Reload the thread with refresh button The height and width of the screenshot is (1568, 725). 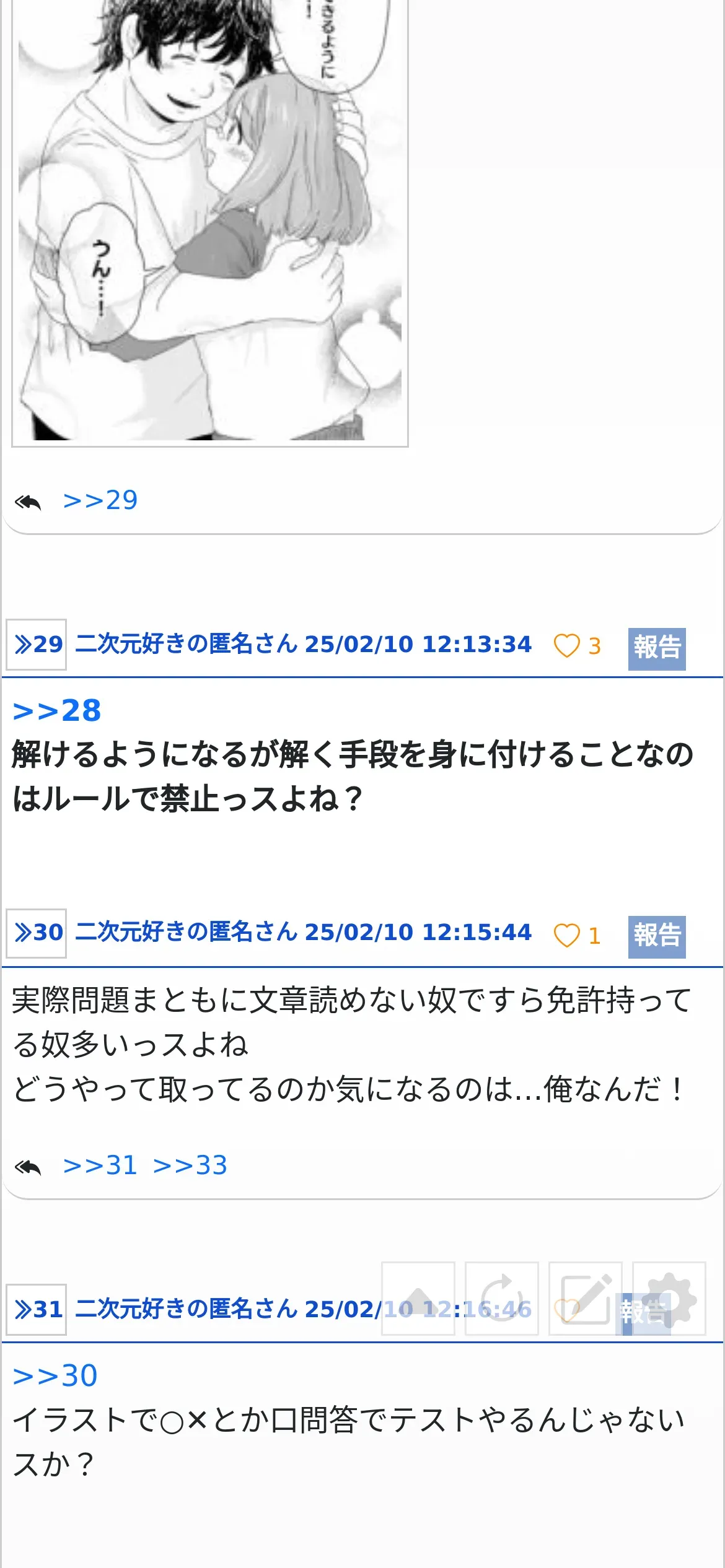click(502, 1298)
